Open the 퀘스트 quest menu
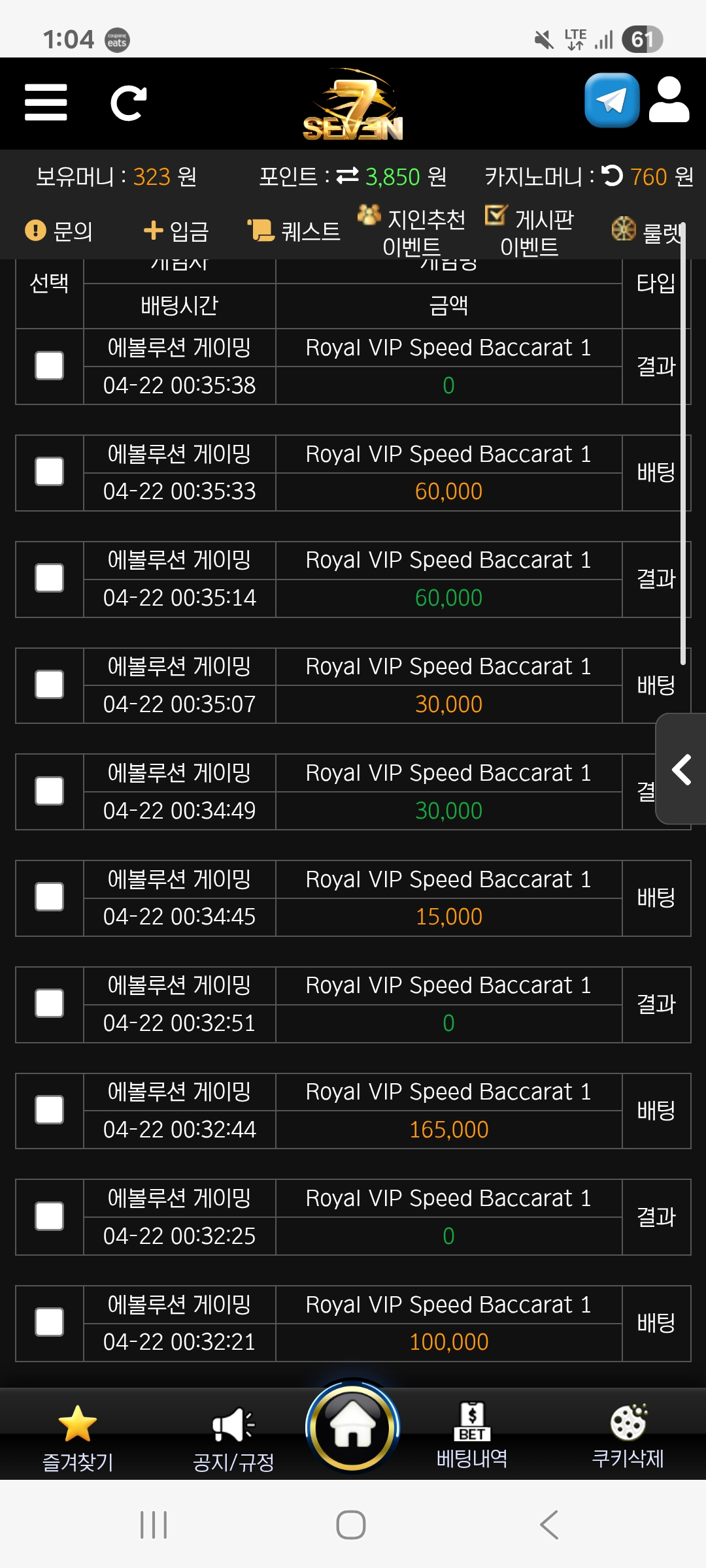The image size is (706, 1568). pos(295,231)
